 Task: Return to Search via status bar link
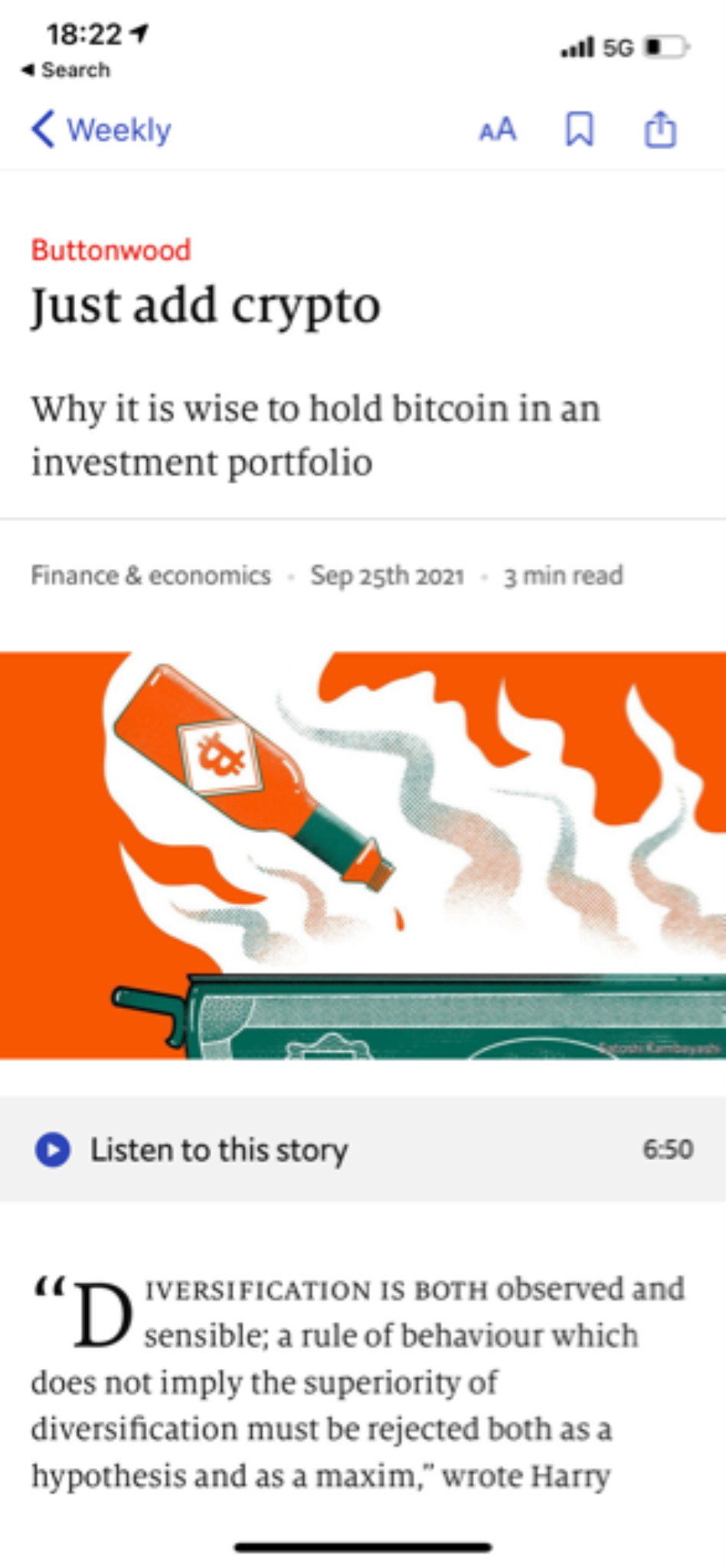point(66,70)
